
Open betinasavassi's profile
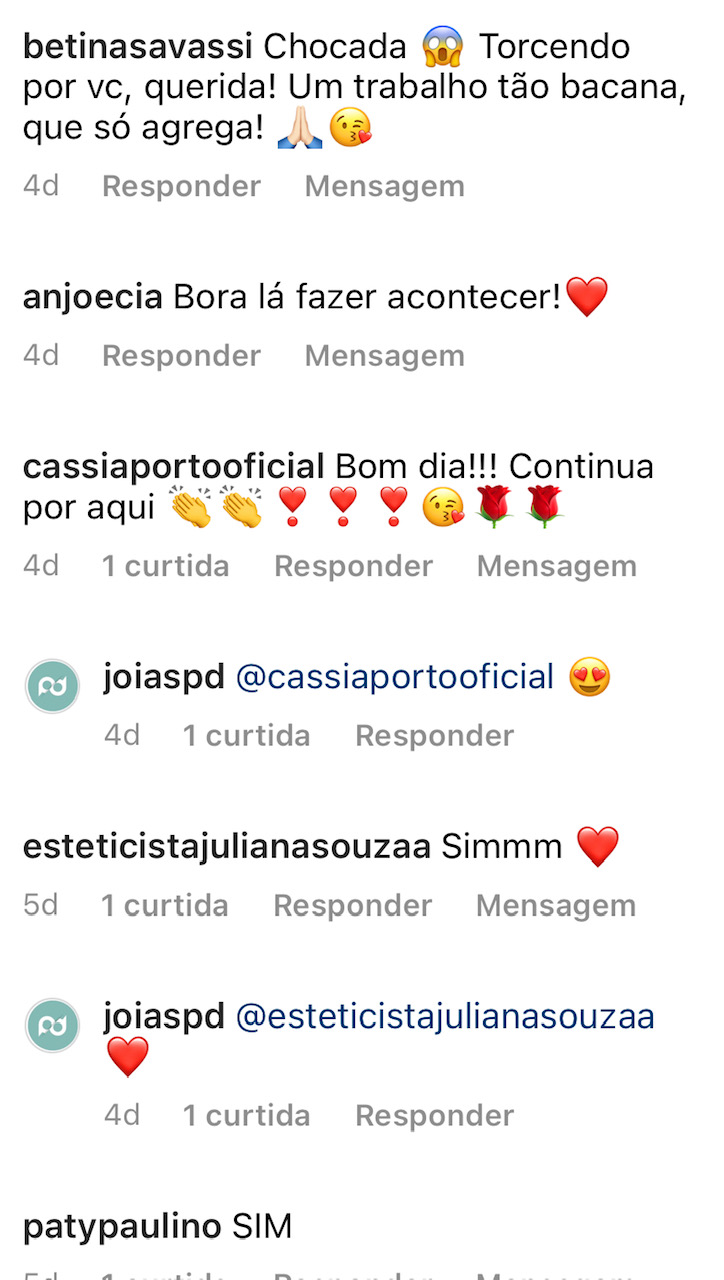[137, 47]
